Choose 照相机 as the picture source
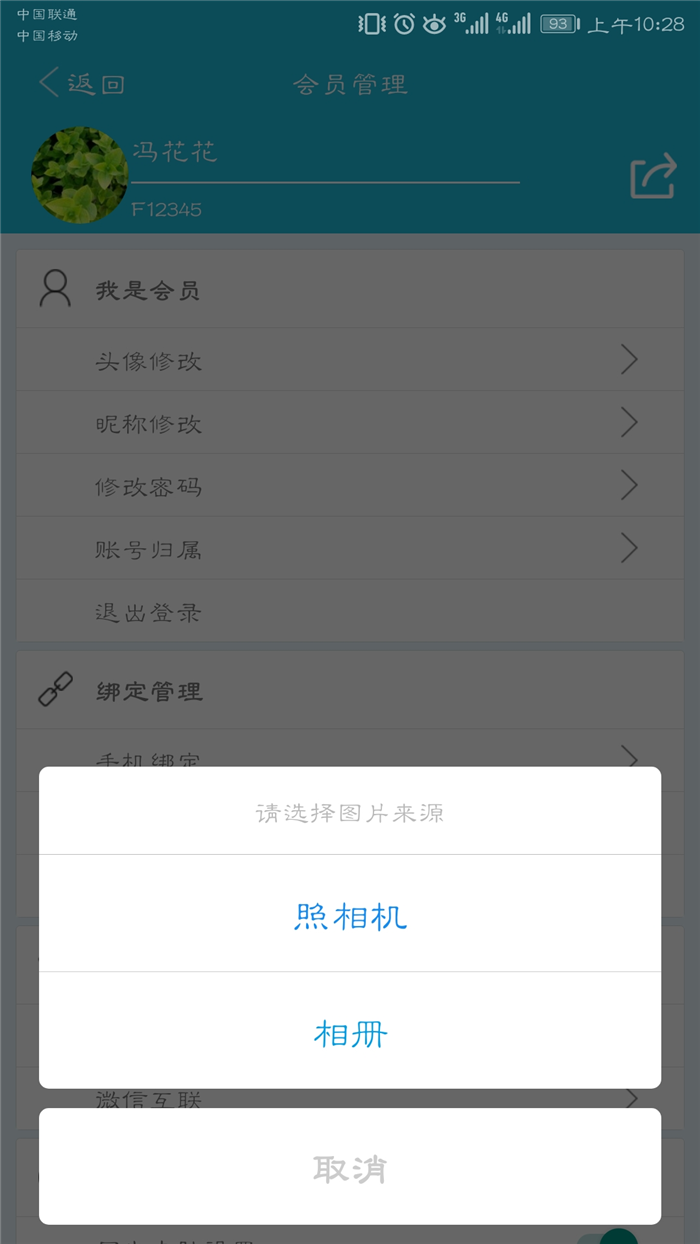The height and width of the screenshot is (1244, 700). pyautogui.click(x=350, y=914)
